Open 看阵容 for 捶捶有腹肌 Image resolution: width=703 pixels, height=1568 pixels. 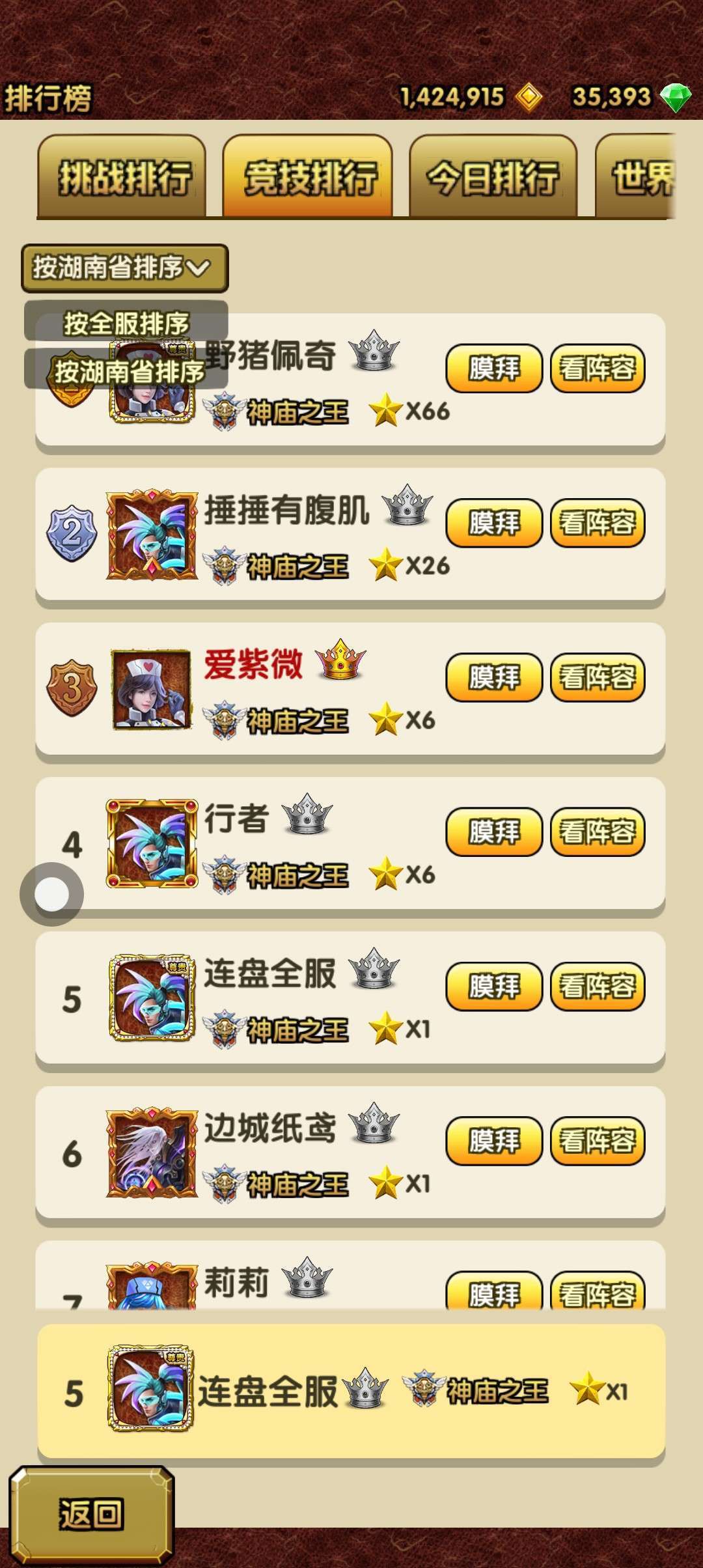point(598,523)
